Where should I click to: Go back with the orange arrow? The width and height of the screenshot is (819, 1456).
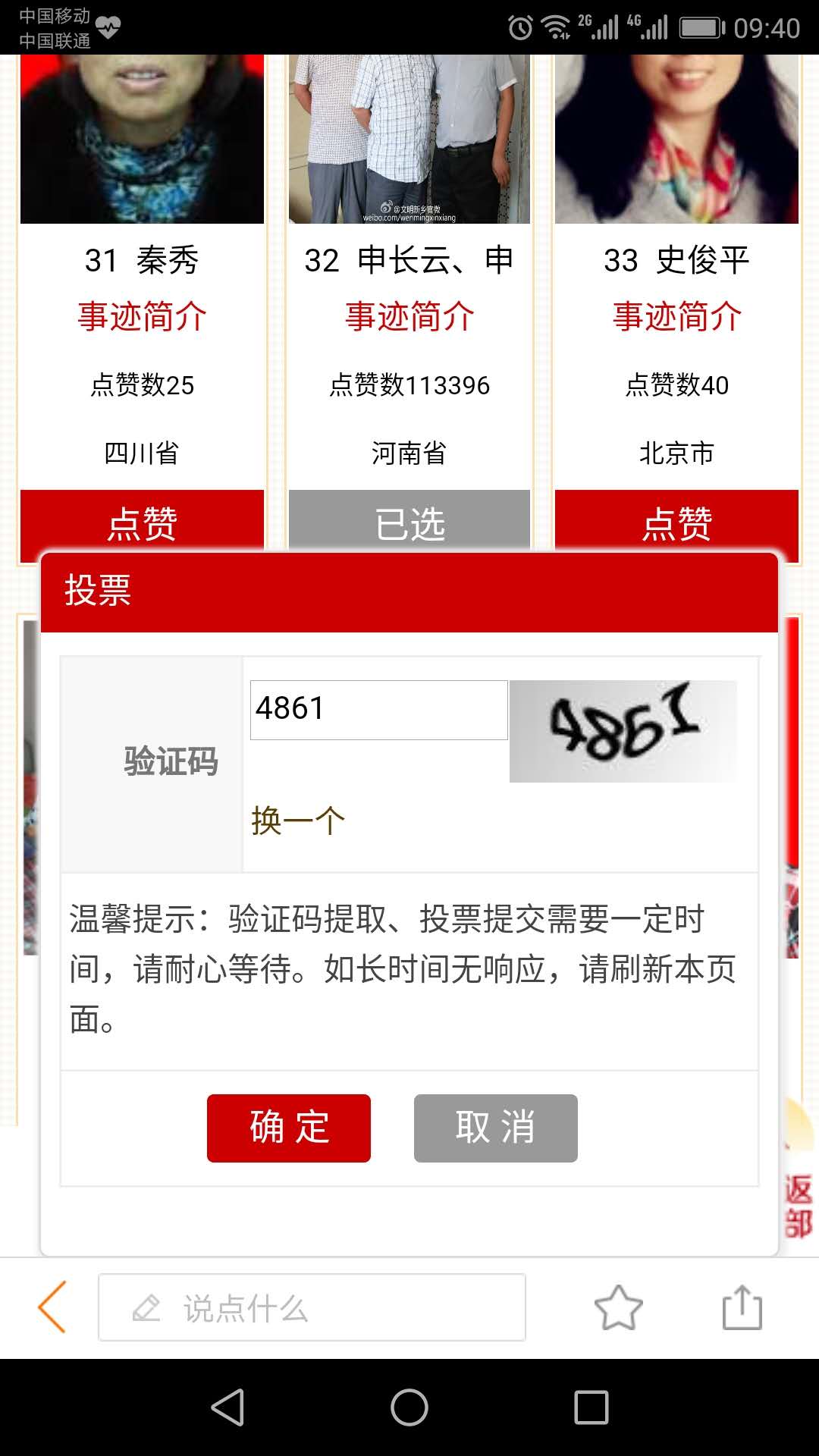coord(53,1307)
